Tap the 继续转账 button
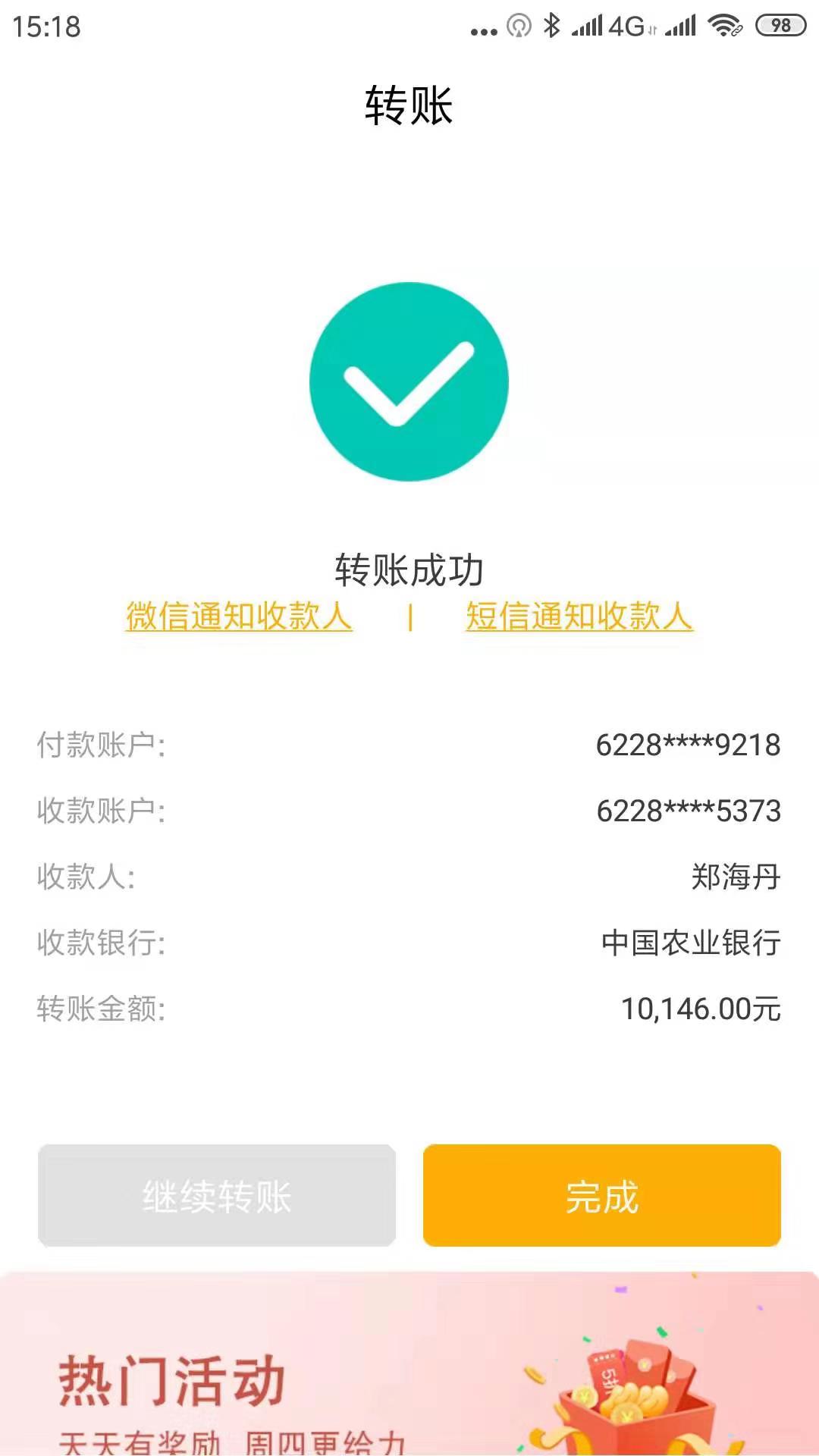The height and width of the screenshot is (1456, 819). click(x=217, y=1195)
